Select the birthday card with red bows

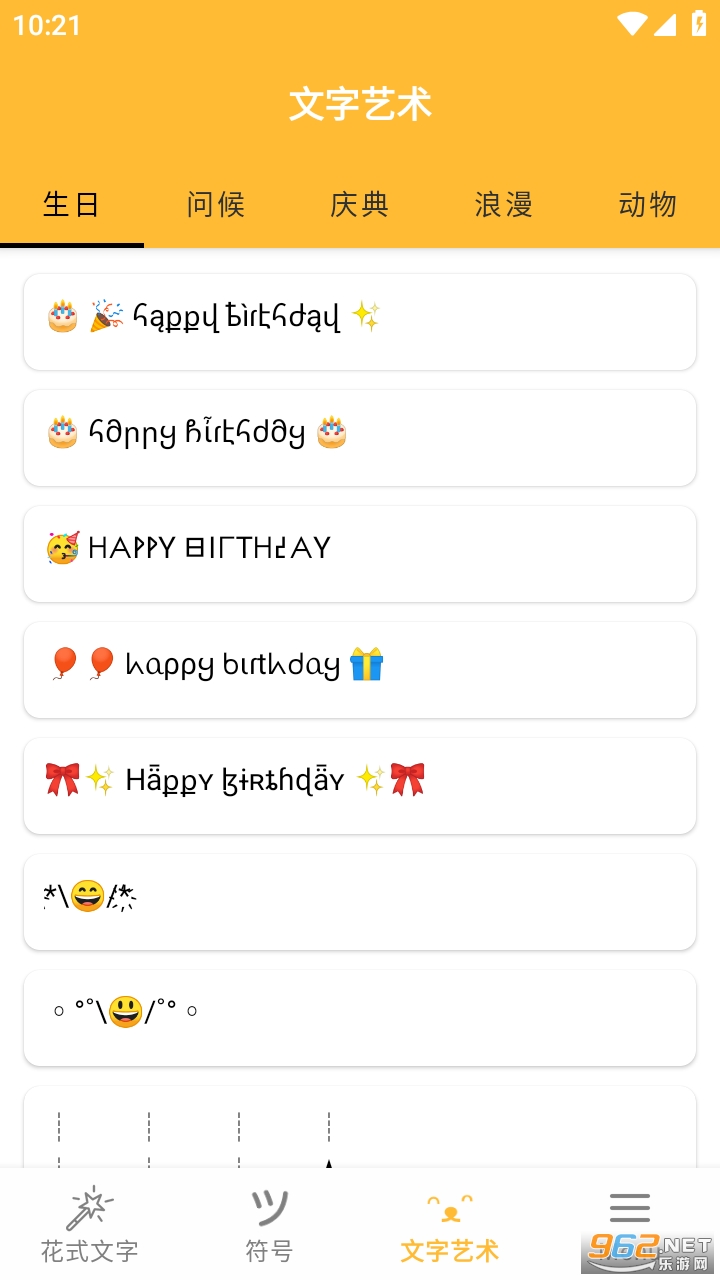click(360, 785)
